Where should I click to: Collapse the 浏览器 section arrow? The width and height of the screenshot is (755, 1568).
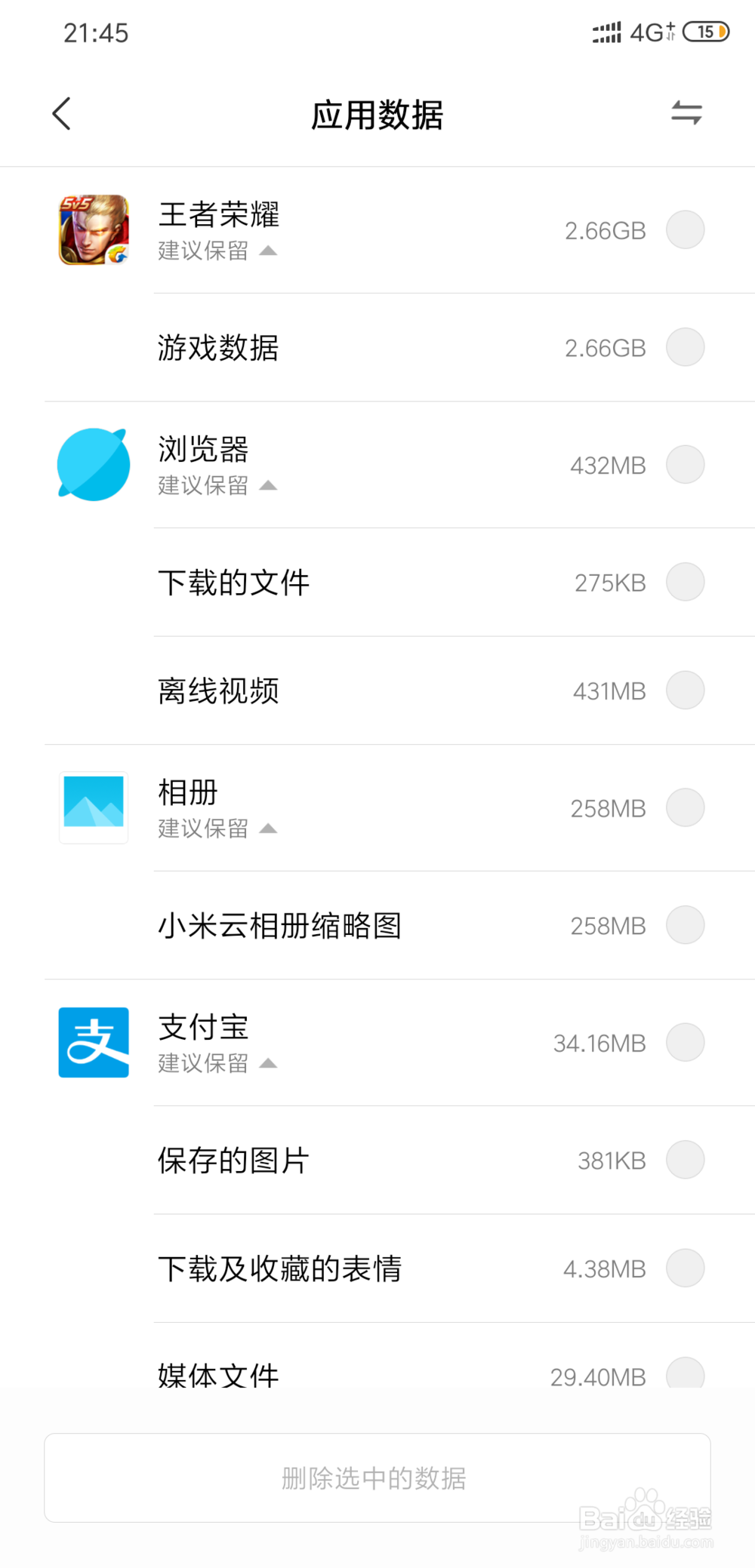(x=268, y=485)
